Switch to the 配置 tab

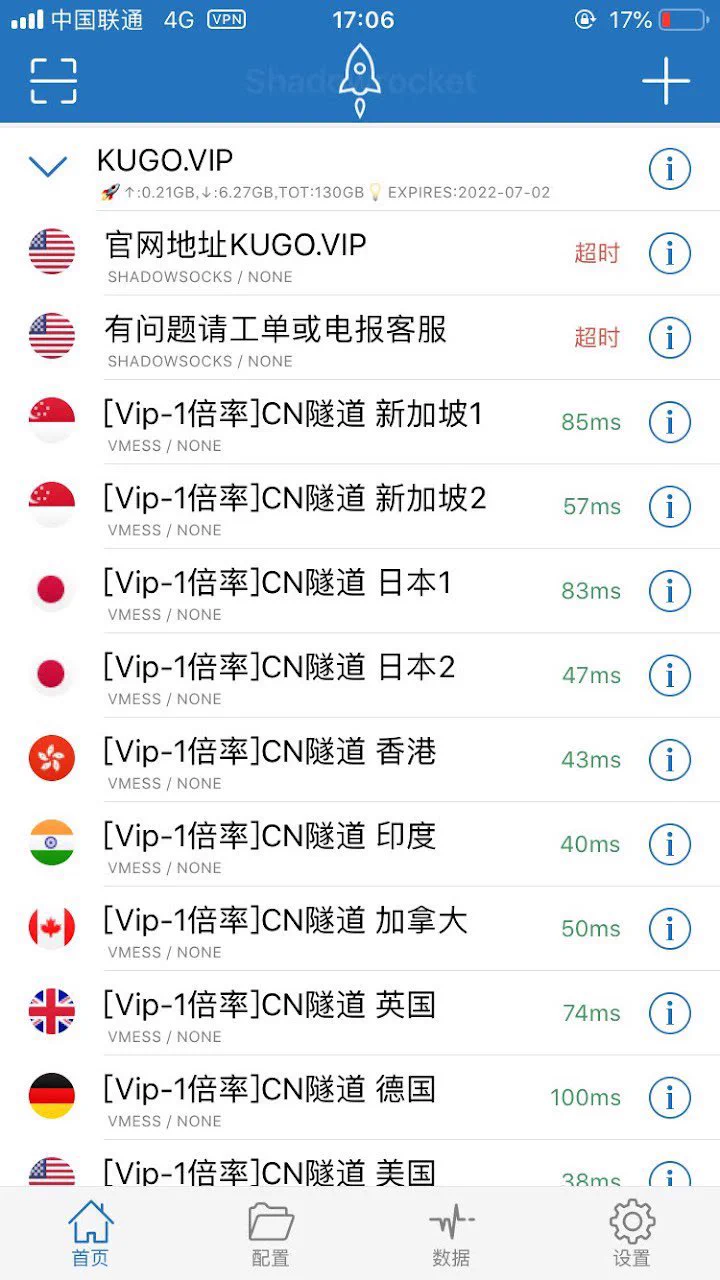[x=270, y=1234]
